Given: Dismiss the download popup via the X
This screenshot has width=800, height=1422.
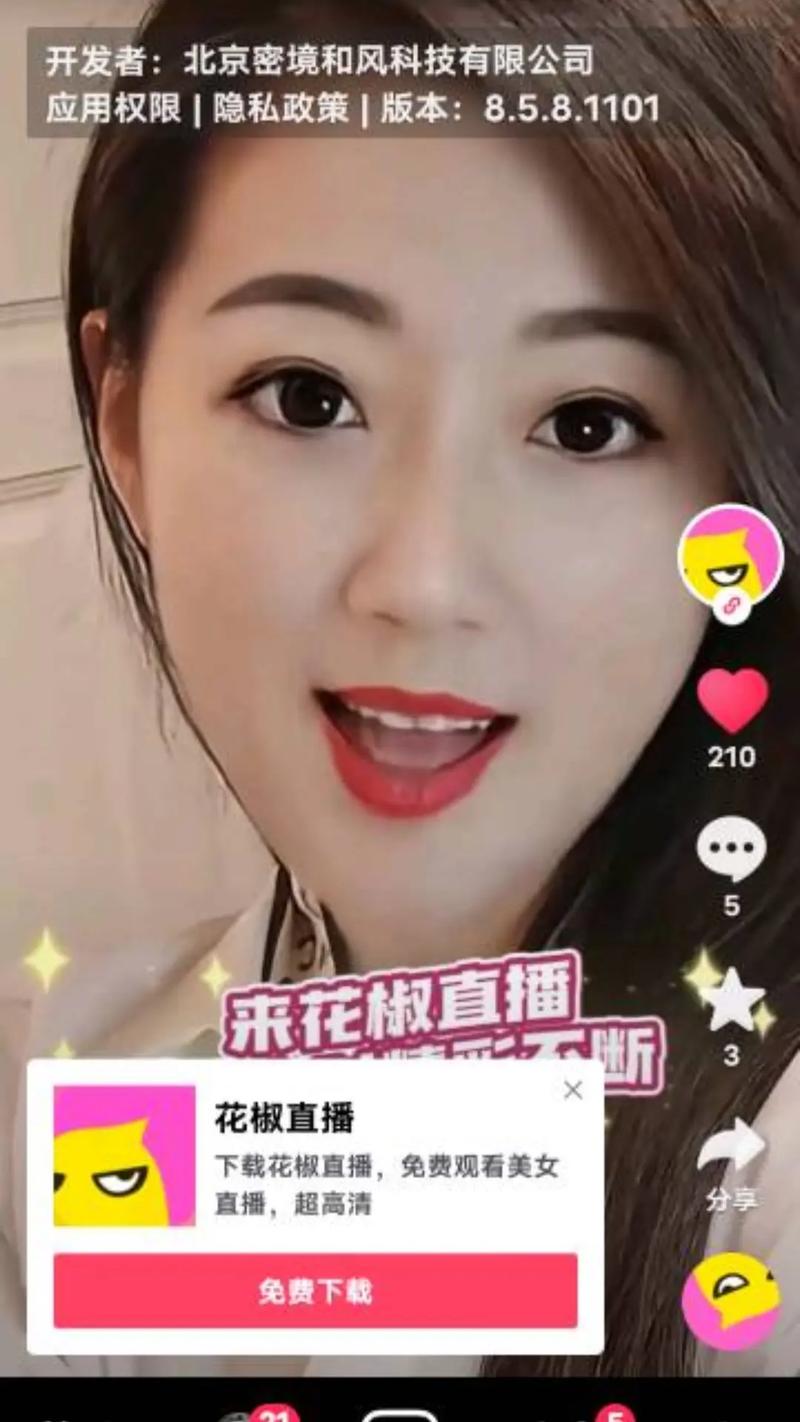Looking at the screenshot, I should [572, 1092].
